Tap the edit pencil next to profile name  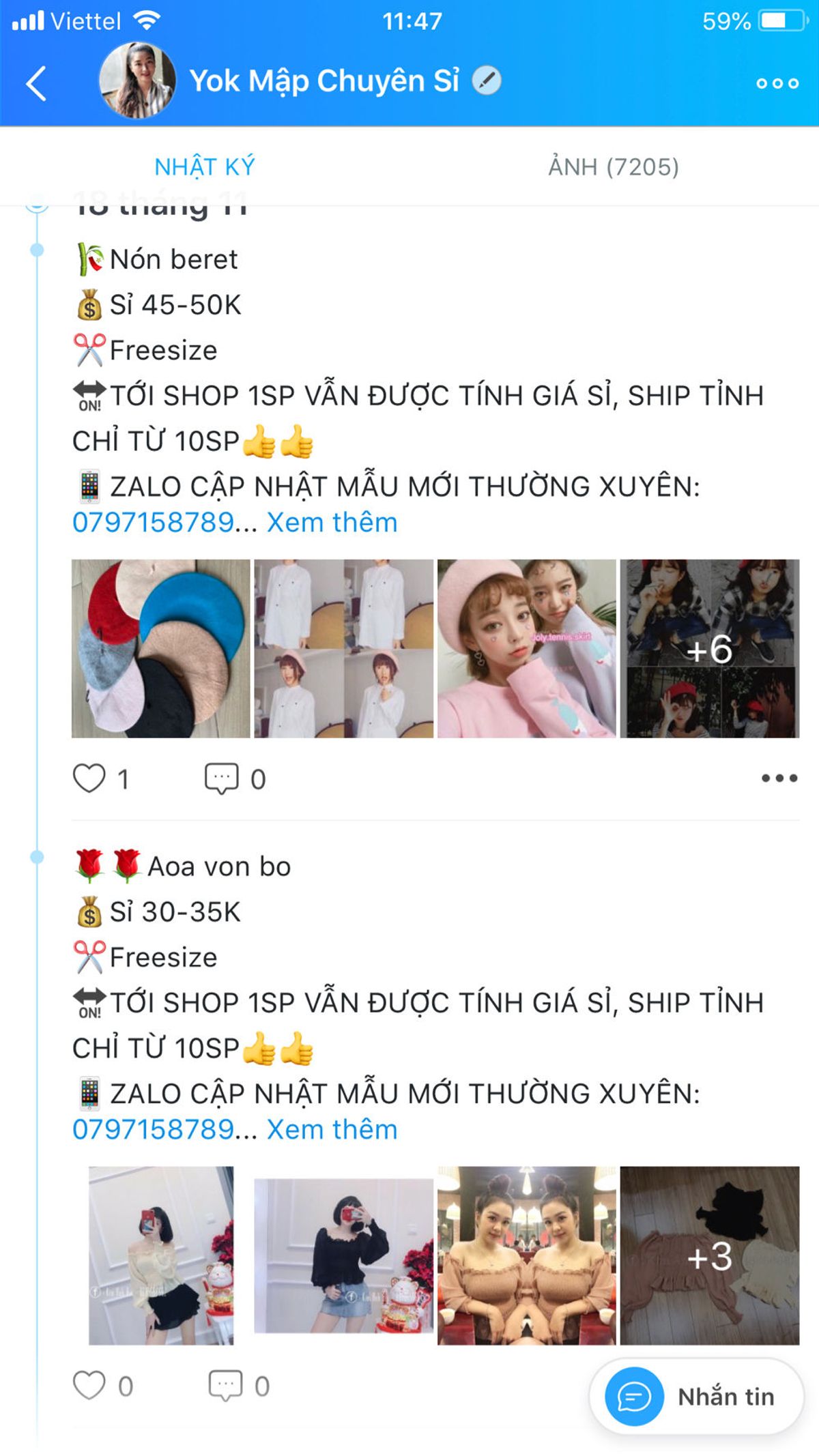tap(487, 81)
